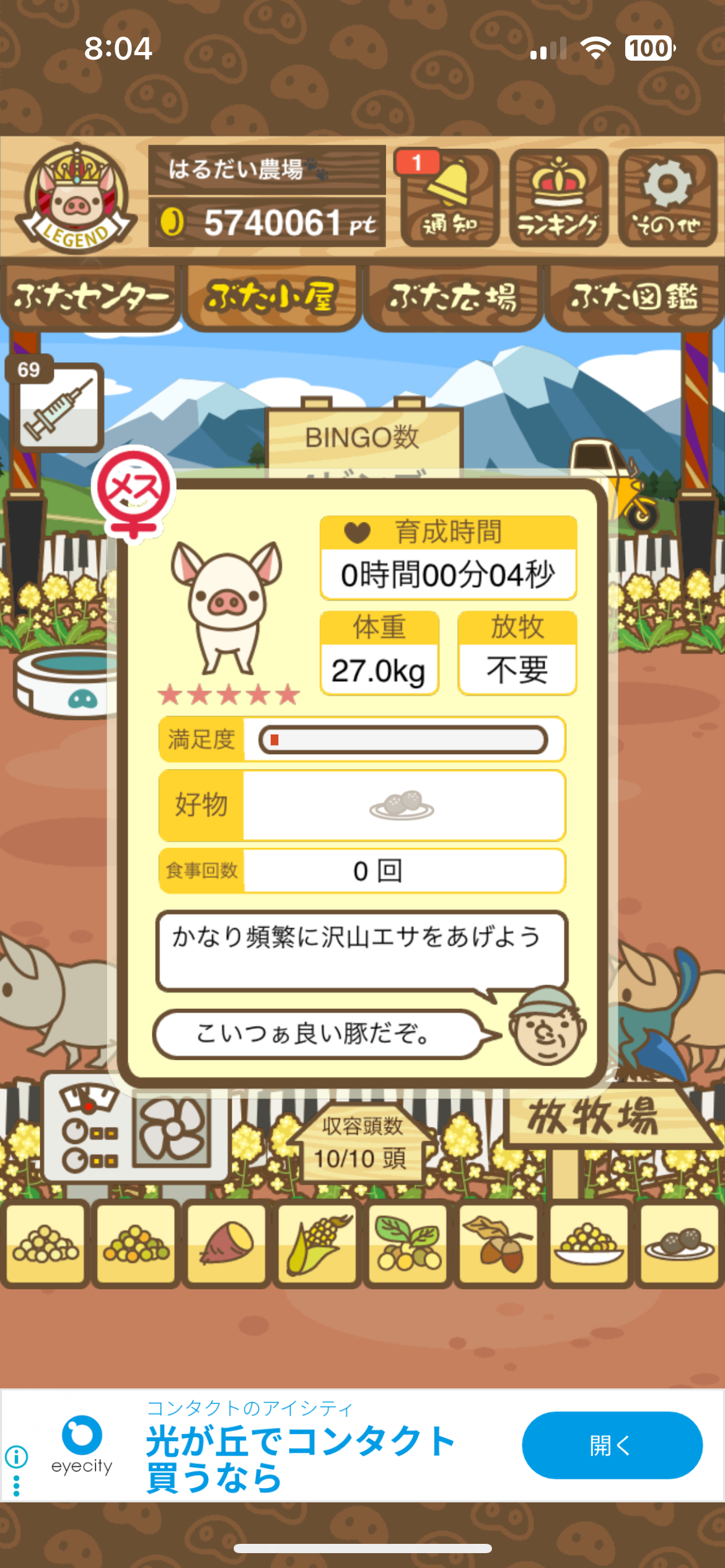Switch to the ぶた小屋 tab

click(272, 297)
